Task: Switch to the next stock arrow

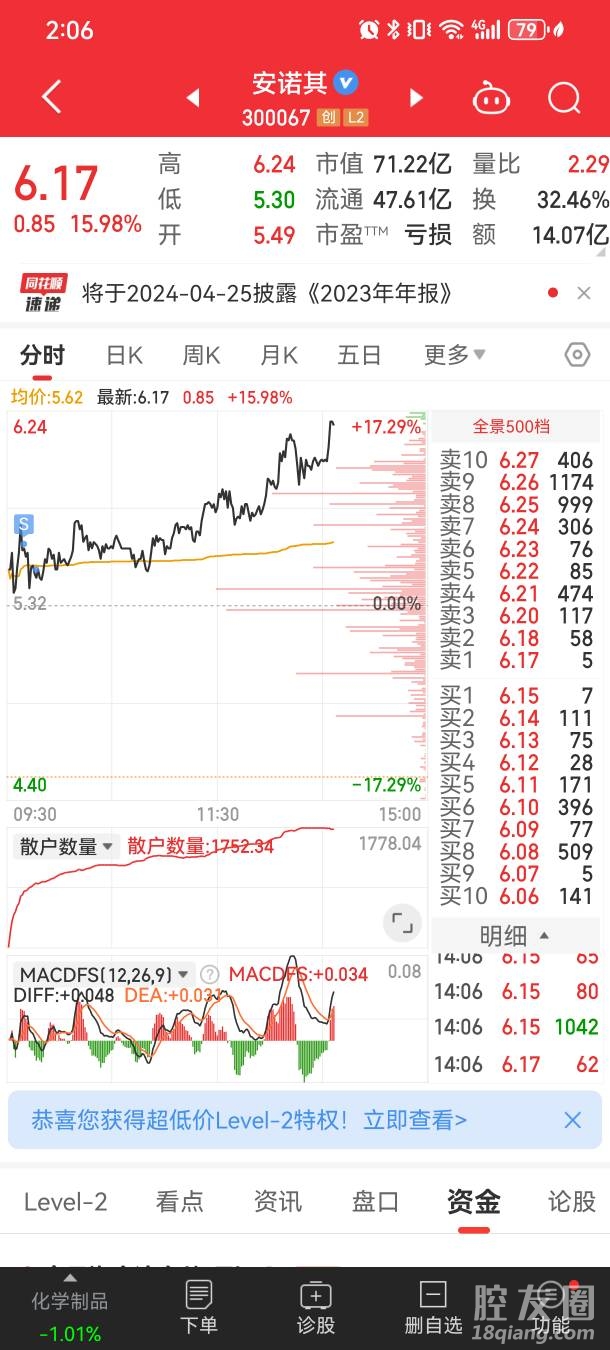Action: coord(417,97)
